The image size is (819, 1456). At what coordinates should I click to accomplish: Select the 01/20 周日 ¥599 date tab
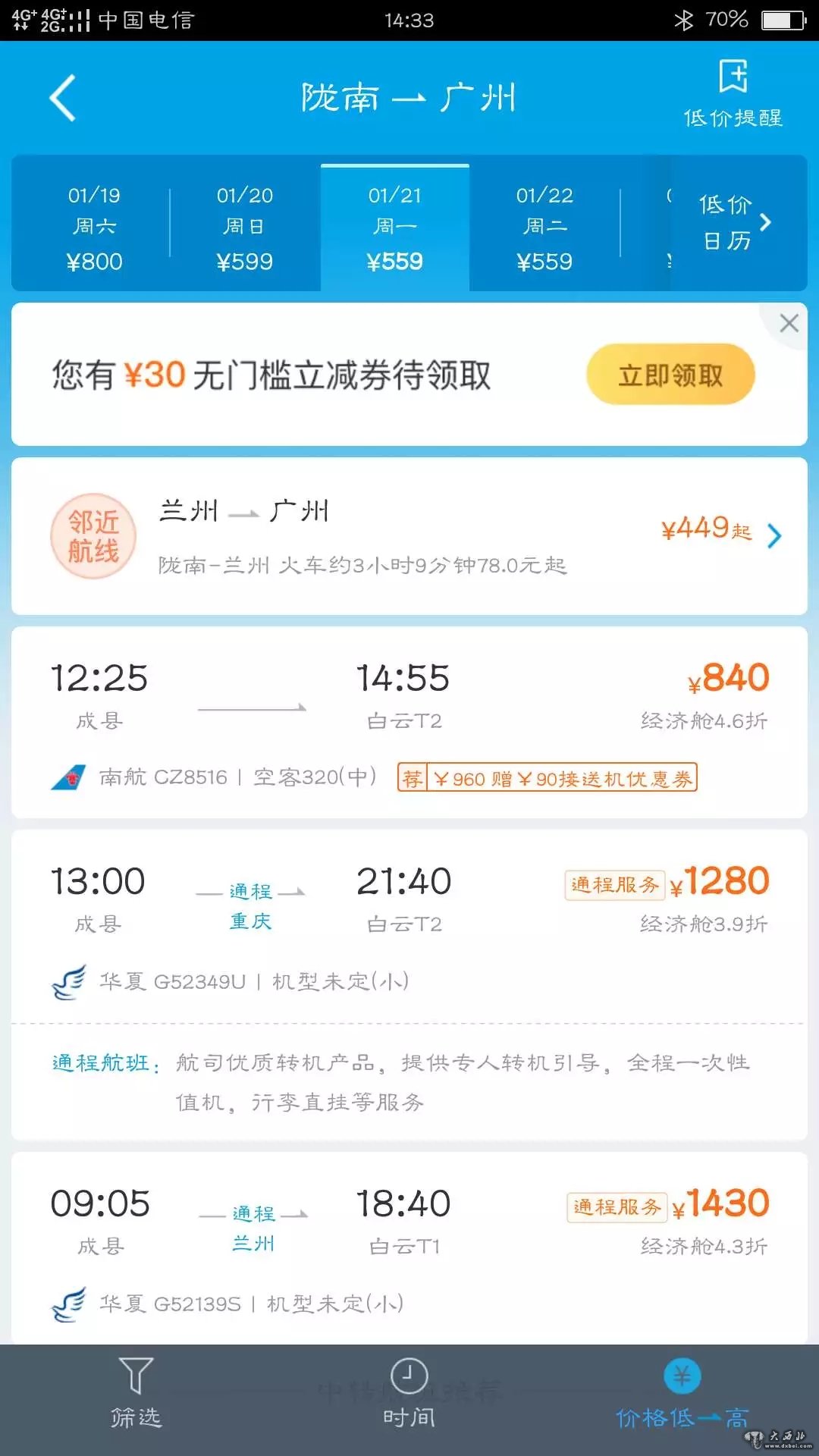(244, 227)
